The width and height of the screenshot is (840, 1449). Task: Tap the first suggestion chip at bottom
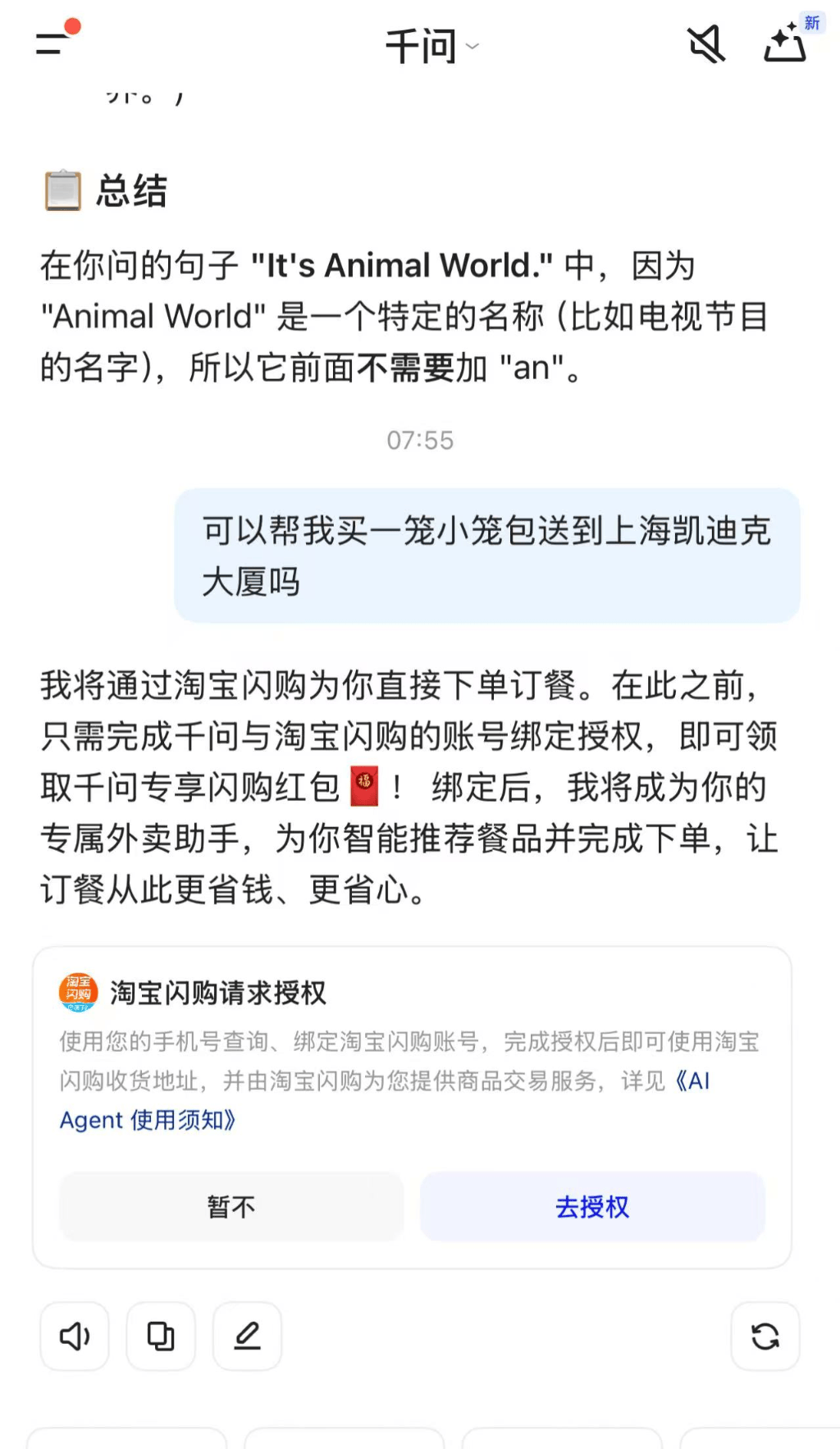click(x=128, y=1442)
